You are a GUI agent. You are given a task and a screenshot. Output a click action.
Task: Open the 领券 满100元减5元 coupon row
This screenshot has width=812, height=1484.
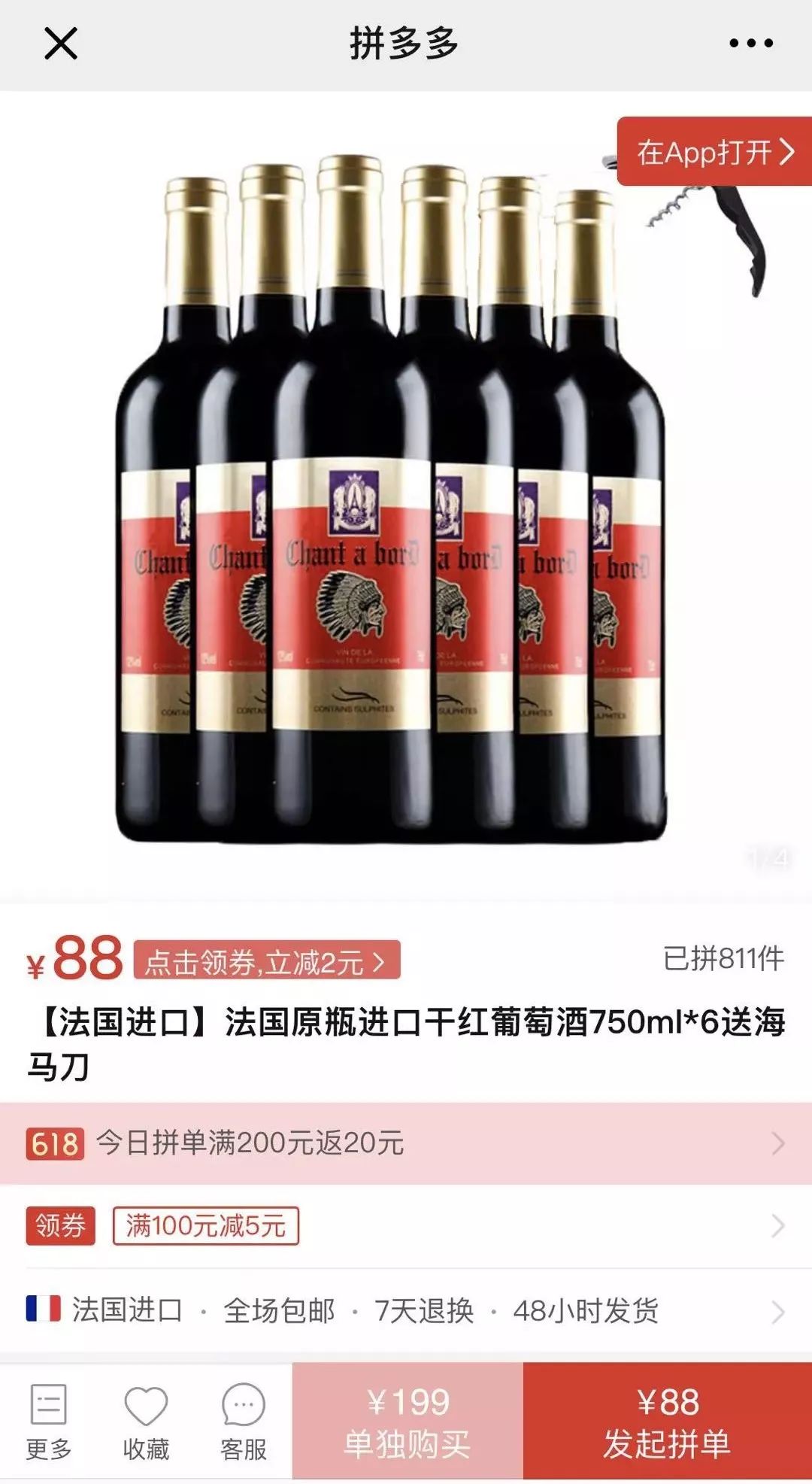pyautogui.click(x=406, y=1226)
